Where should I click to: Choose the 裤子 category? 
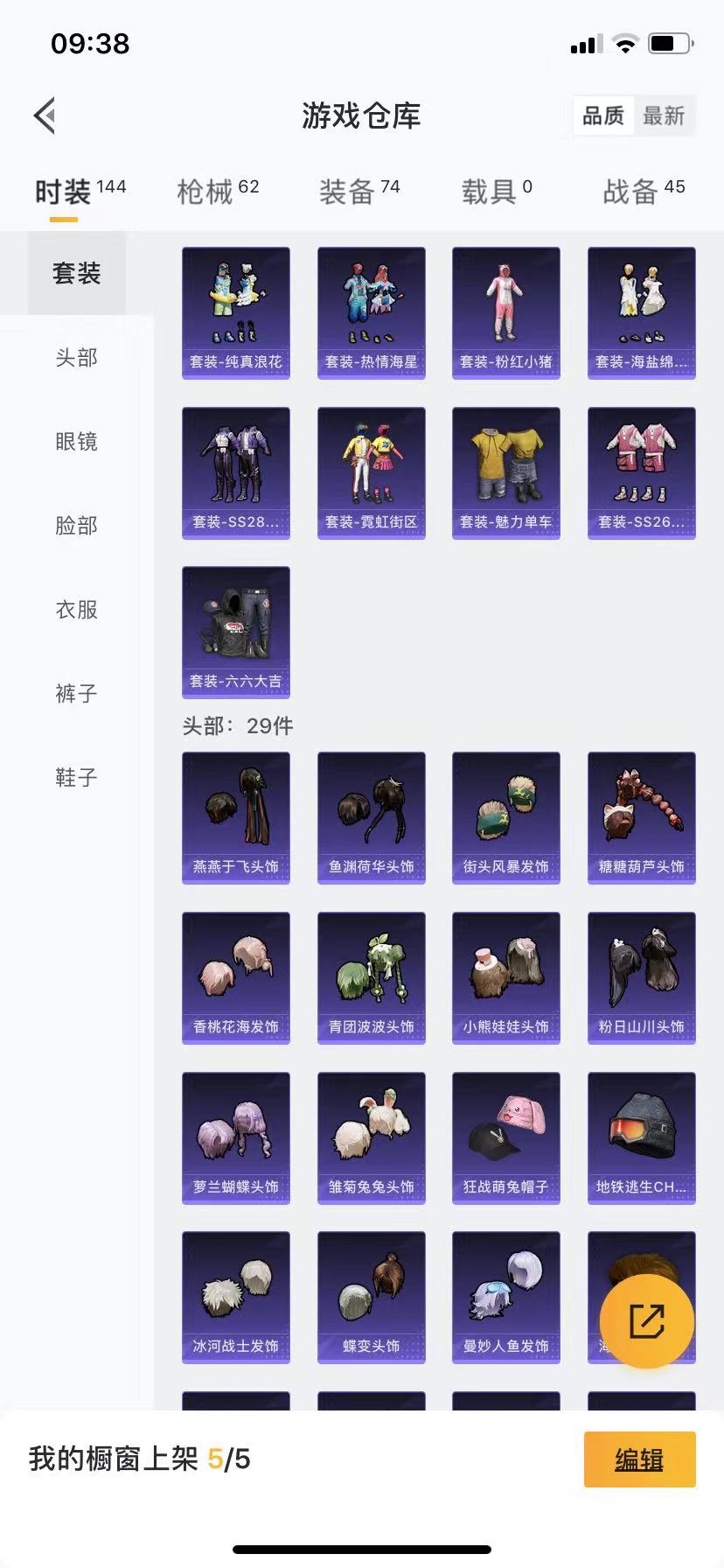[x=77, y=693]
